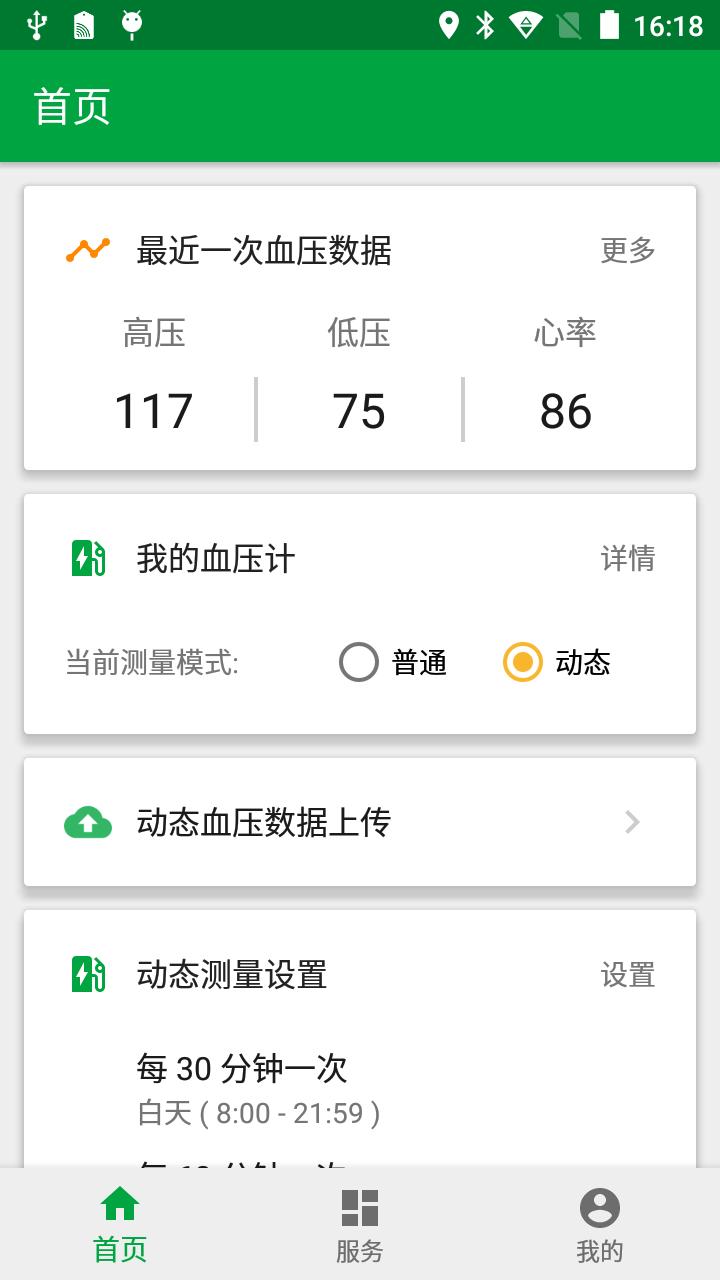The width and height of the screenshot is (720, 1280).
Task: Click the person icon above 我的
Action: point(598,1208)
